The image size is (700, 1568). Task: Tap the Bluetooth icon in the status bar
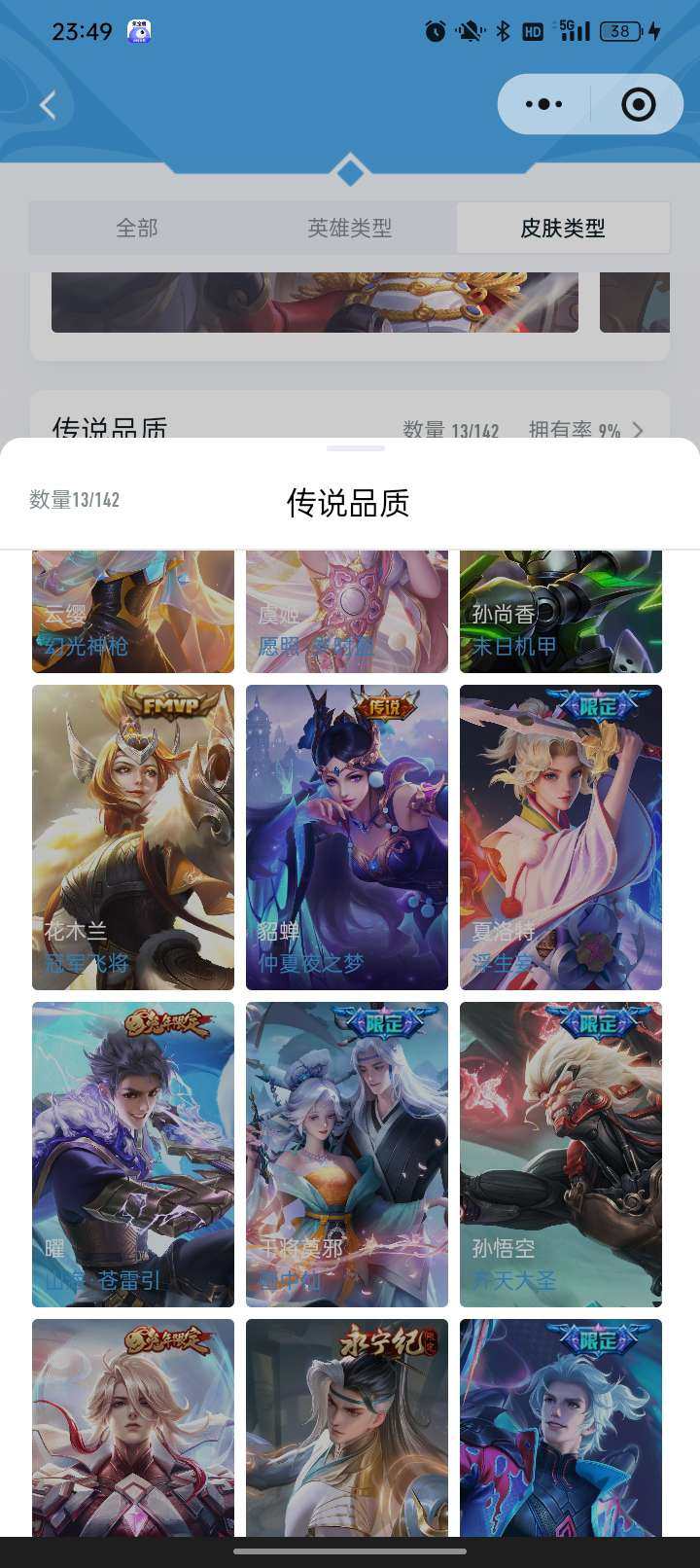pos(502,30)
